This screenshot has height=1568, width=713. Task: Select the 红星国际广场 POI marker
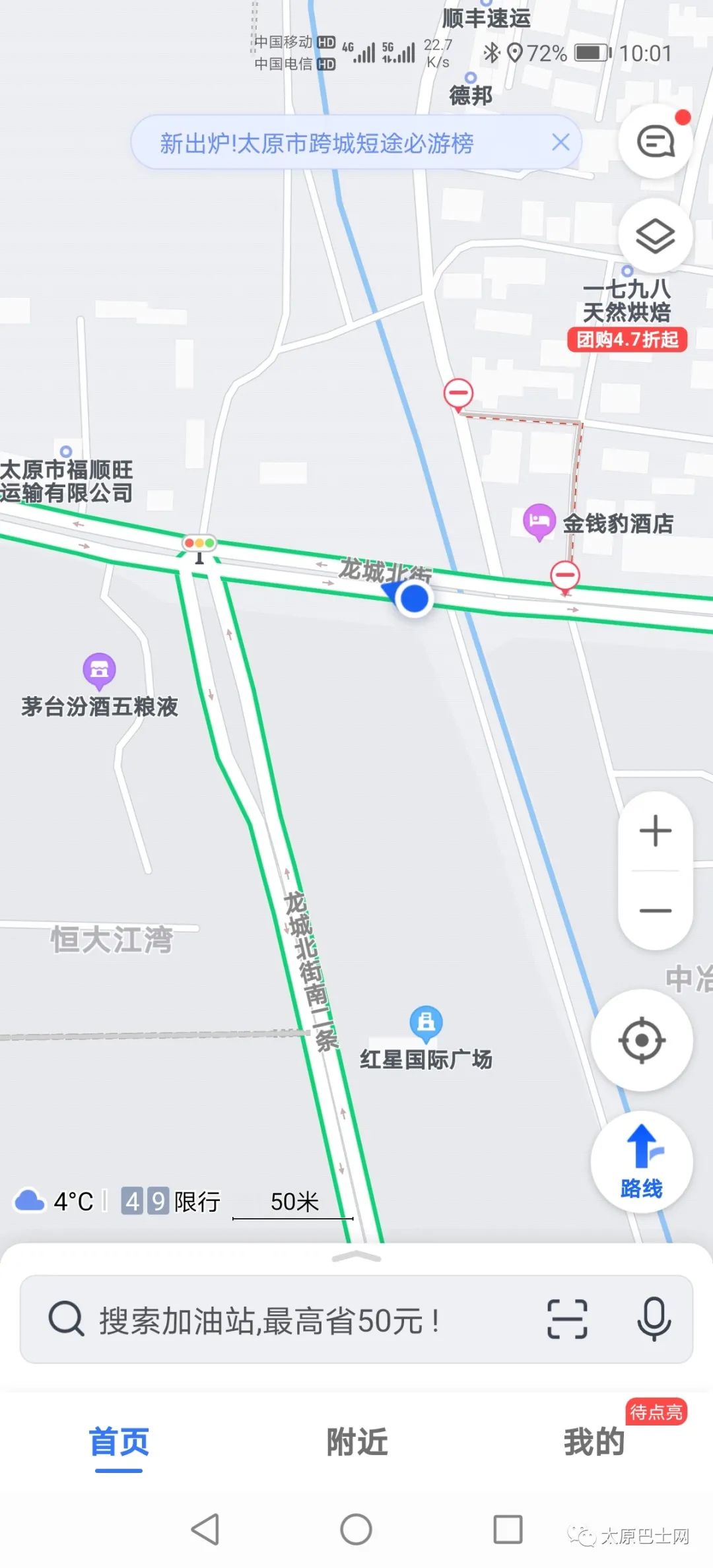pos(426,1022)
